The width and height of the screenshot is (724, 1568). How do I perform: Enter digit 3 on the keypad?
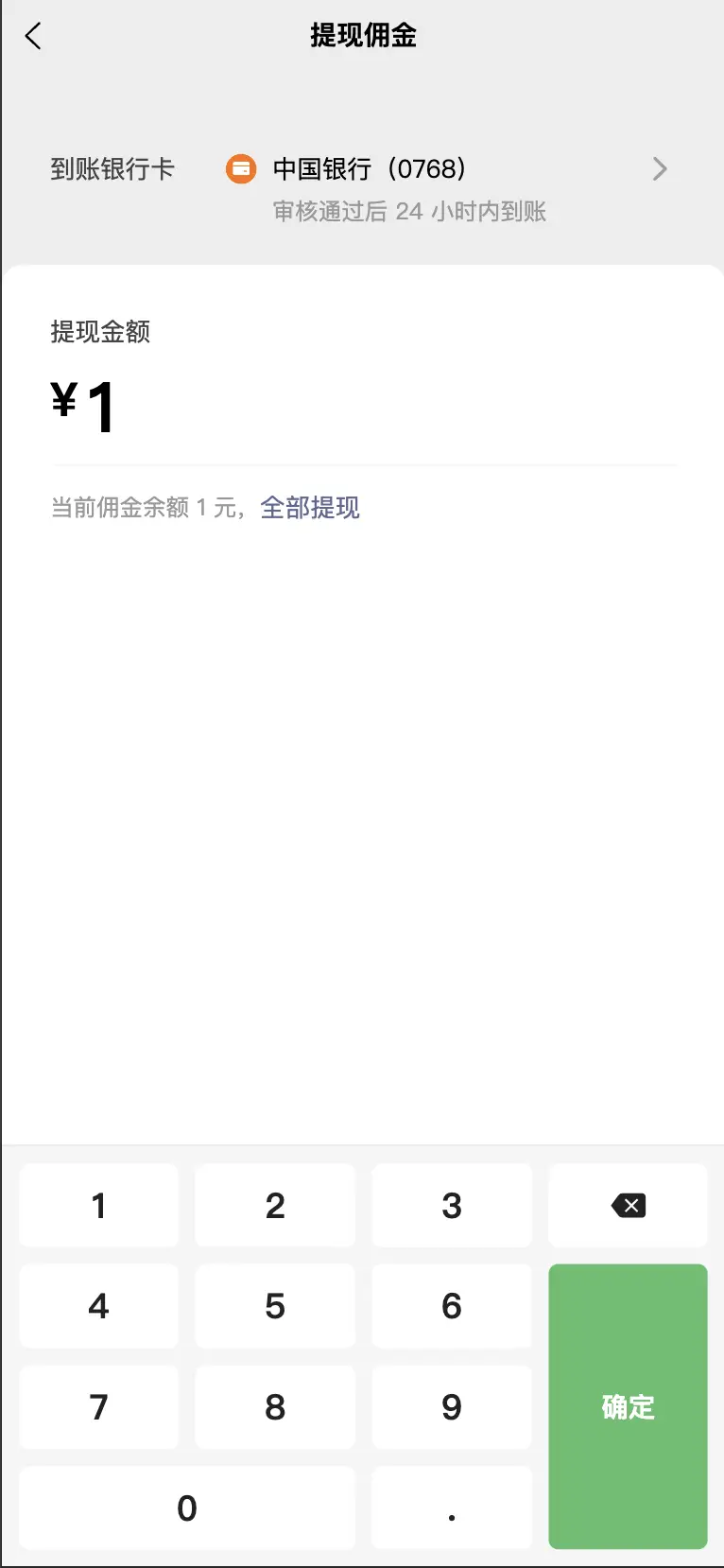click(452, 1206)
